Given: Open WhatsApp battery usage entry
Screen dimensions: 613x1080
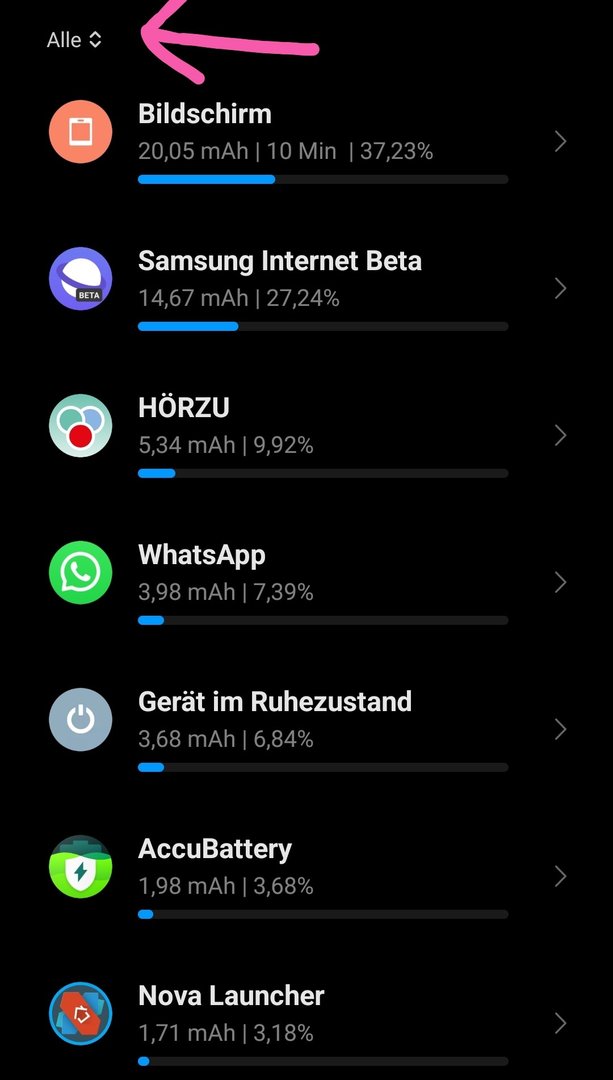Looking at the screenshot, I should [x=306, y=582].
